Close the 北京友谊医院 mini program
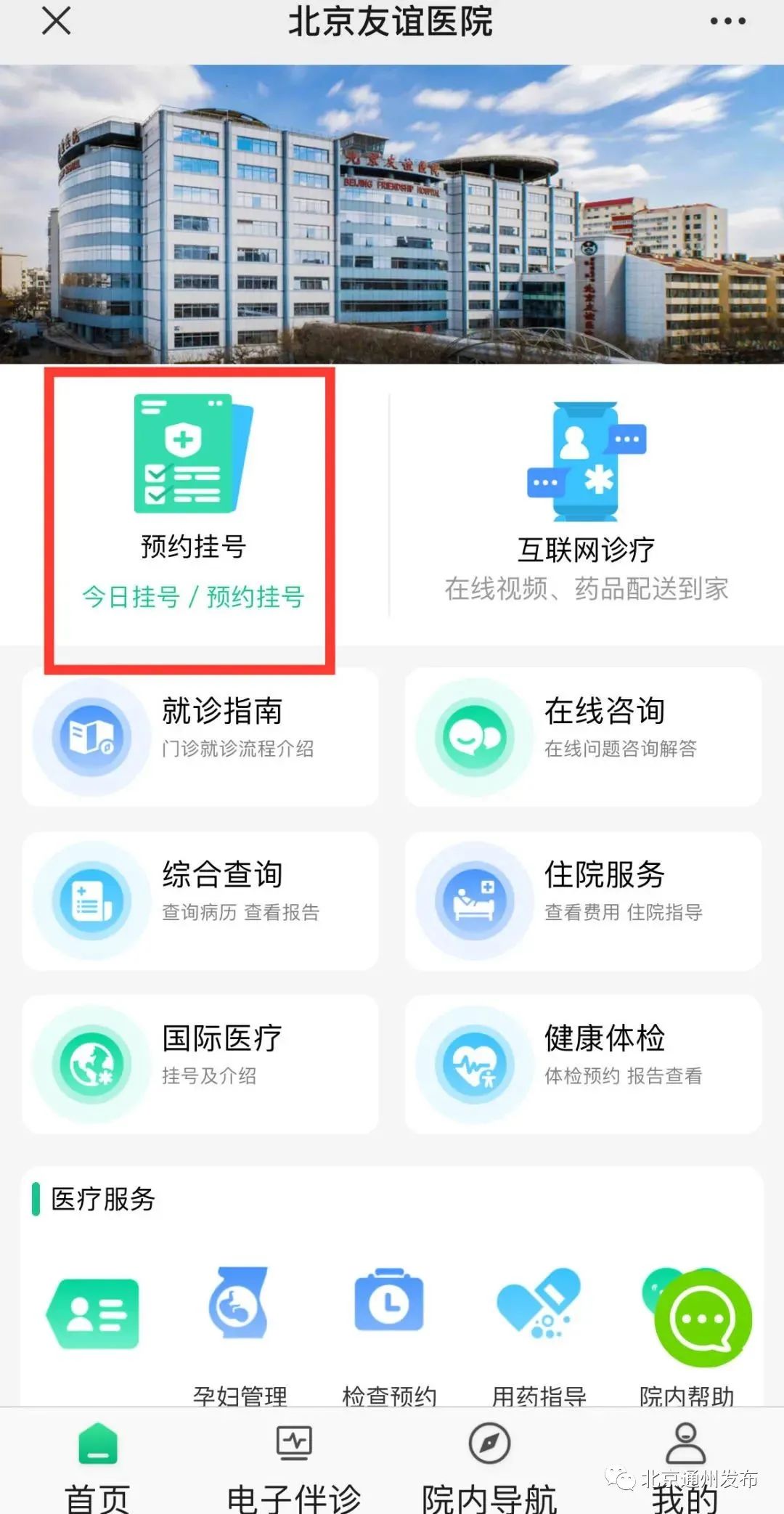This screenshot has width=784, height=1514. coord(56,21)
